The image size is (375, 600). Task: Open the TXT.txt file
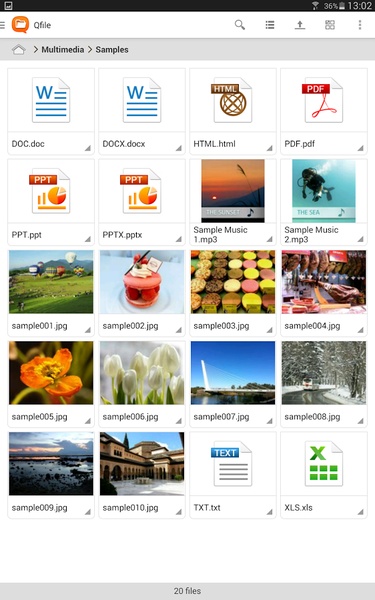tap(233, 475)
